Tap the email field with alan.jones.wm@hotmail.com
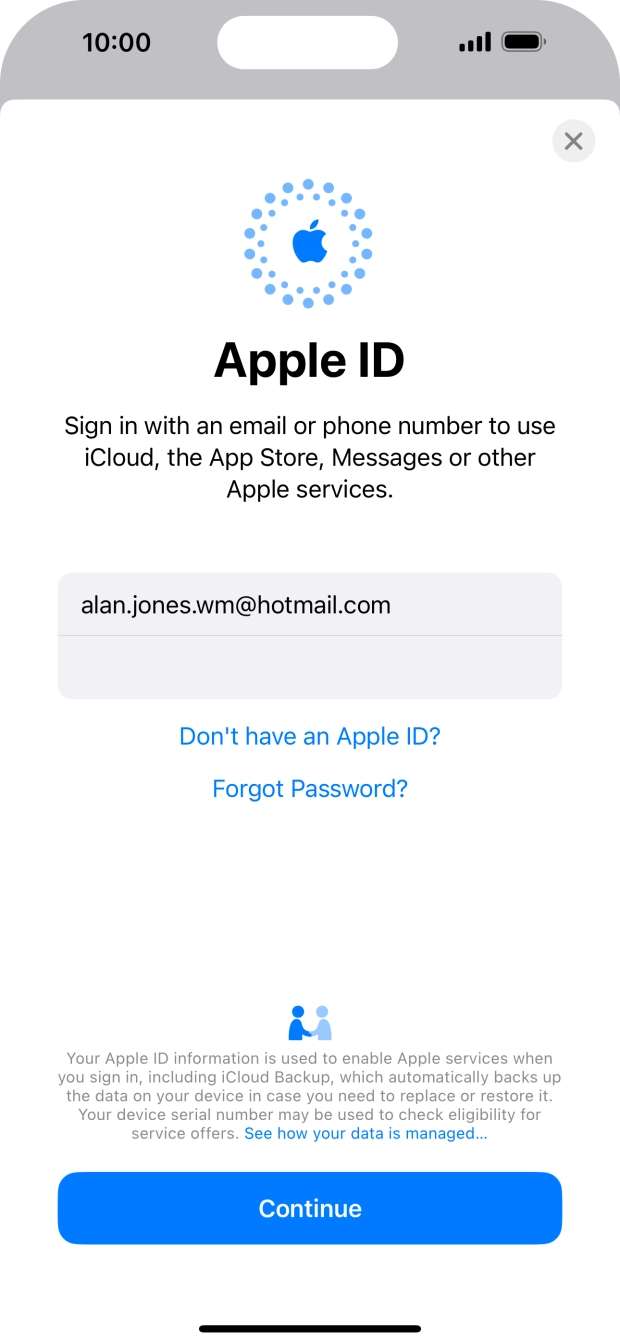620x1344 pixels. coord(310,605)
